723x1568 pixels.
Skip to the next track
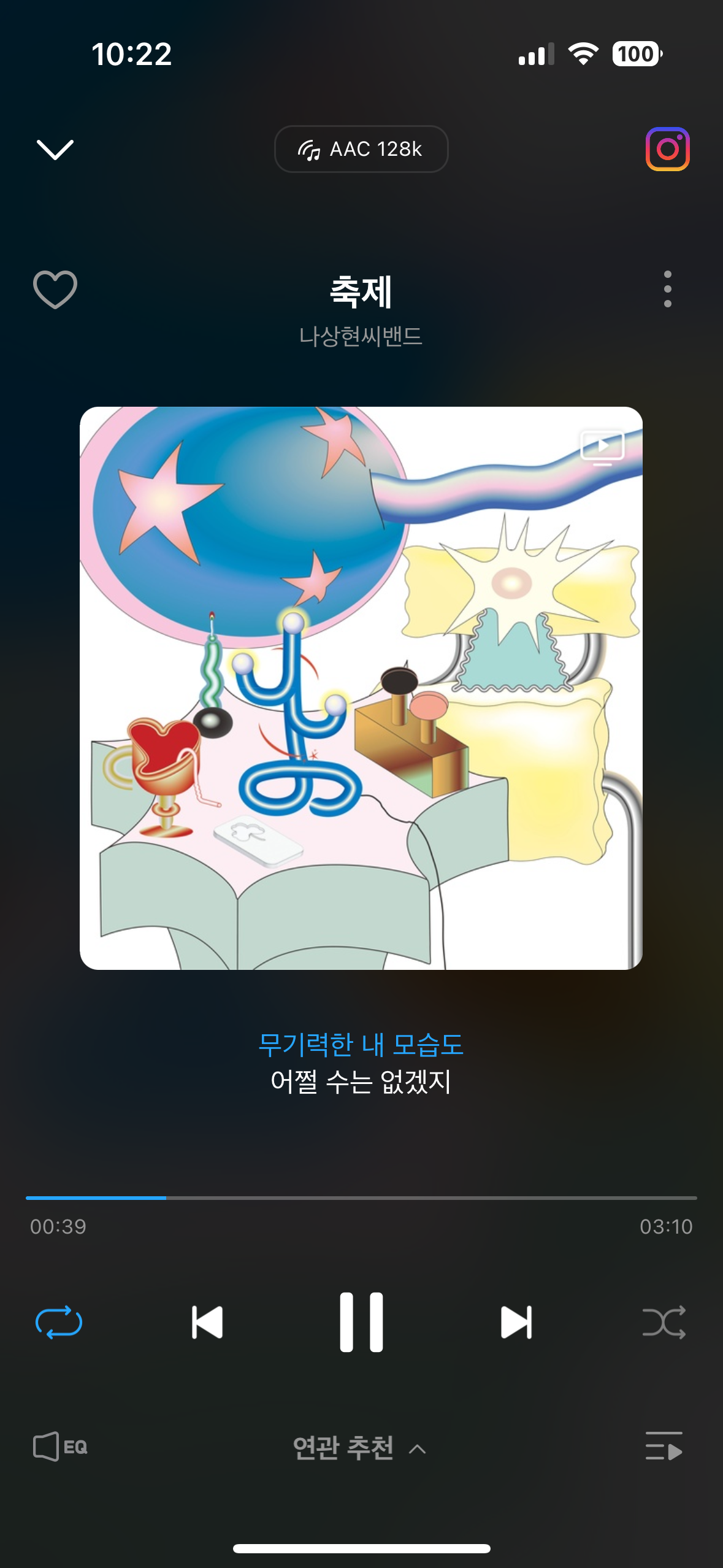tap(516, 1322)
